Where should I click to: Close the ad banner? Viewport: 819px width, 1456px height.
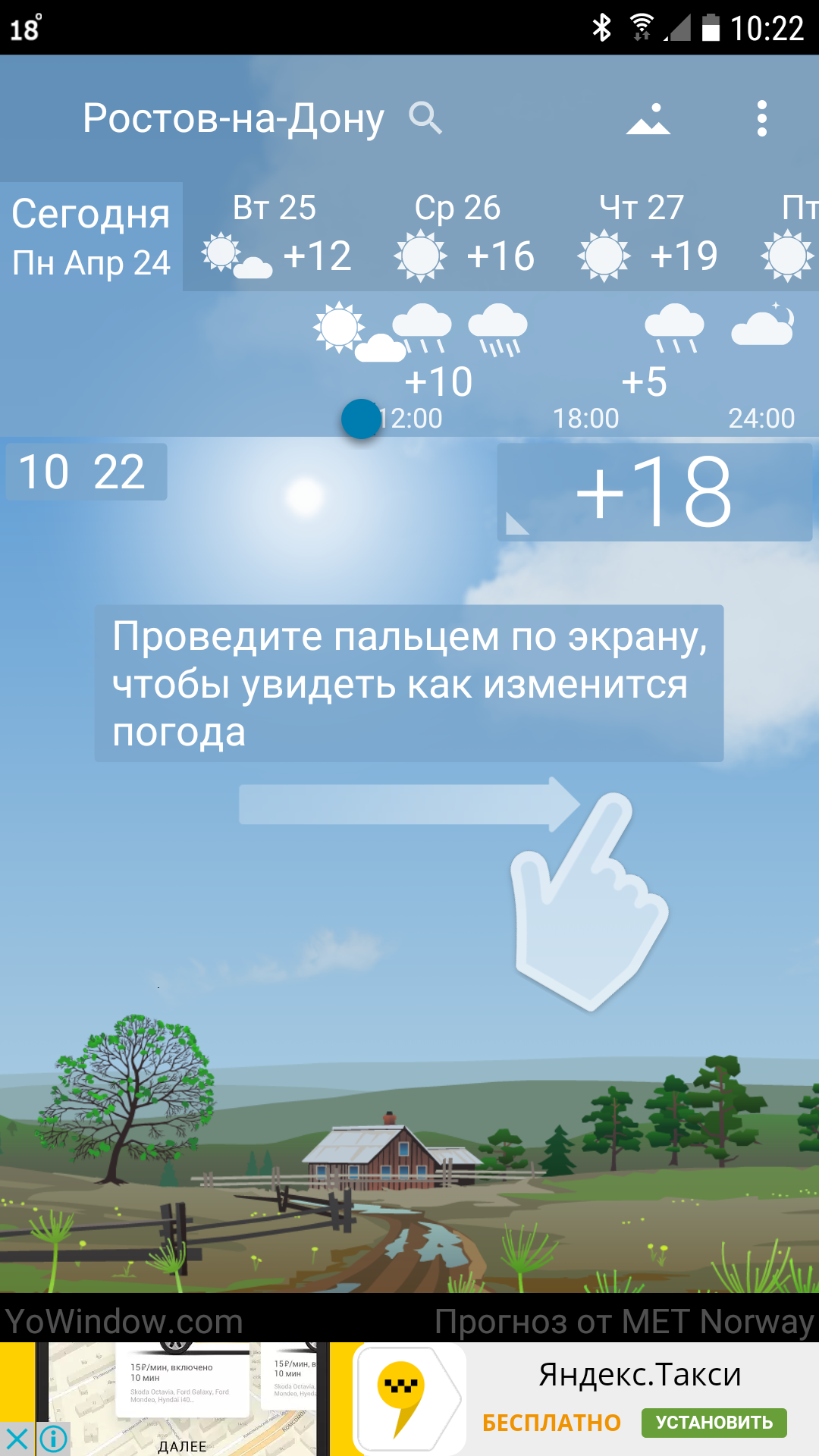click(x=17, y=1439)
